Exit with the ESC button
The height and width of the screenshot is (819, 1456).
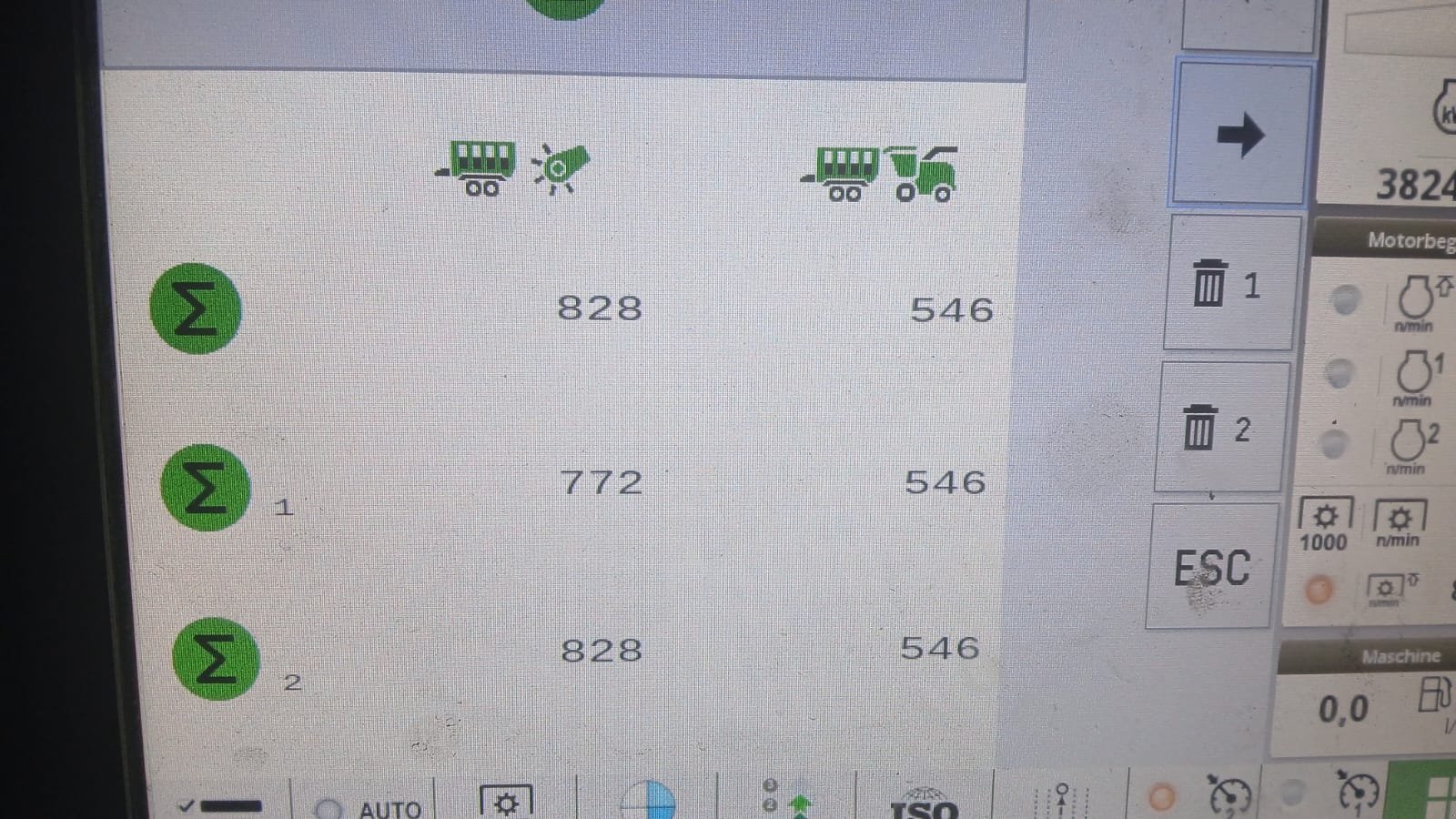click(1210, 568)
